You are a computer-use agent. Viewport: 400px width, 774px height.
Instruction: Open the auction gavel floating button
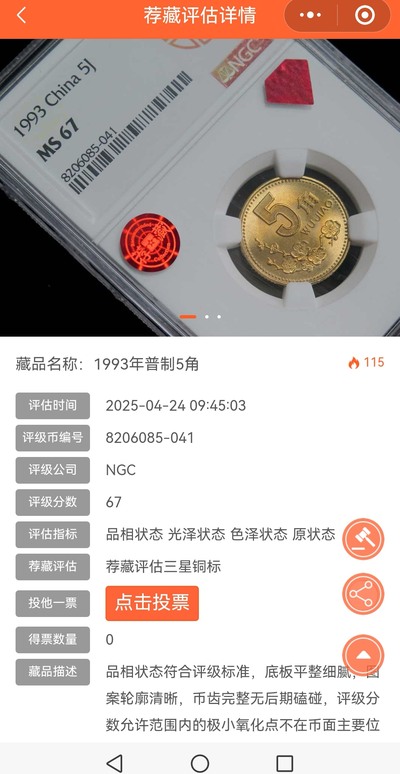[363, 539]
